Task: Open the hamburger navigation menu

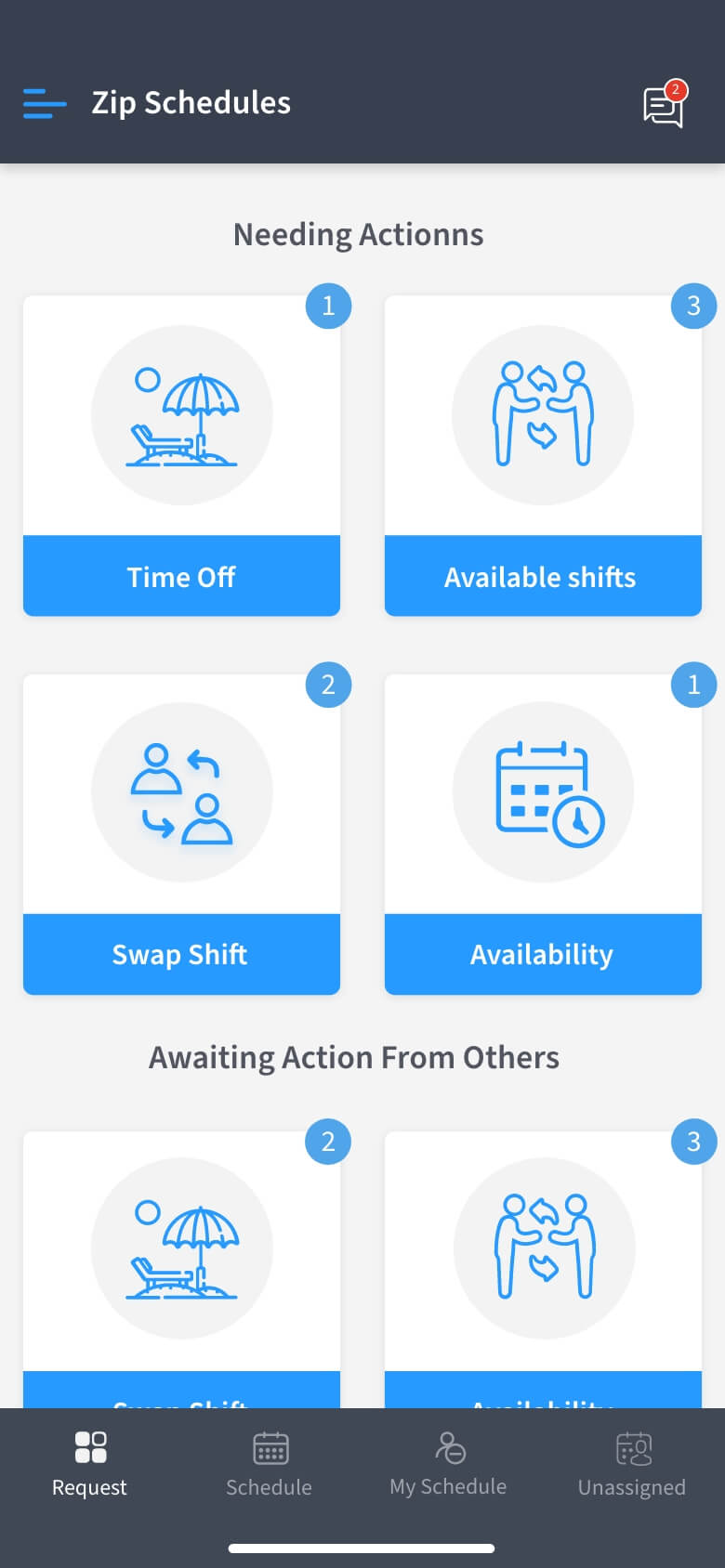Action: click(x=43, y=105)
